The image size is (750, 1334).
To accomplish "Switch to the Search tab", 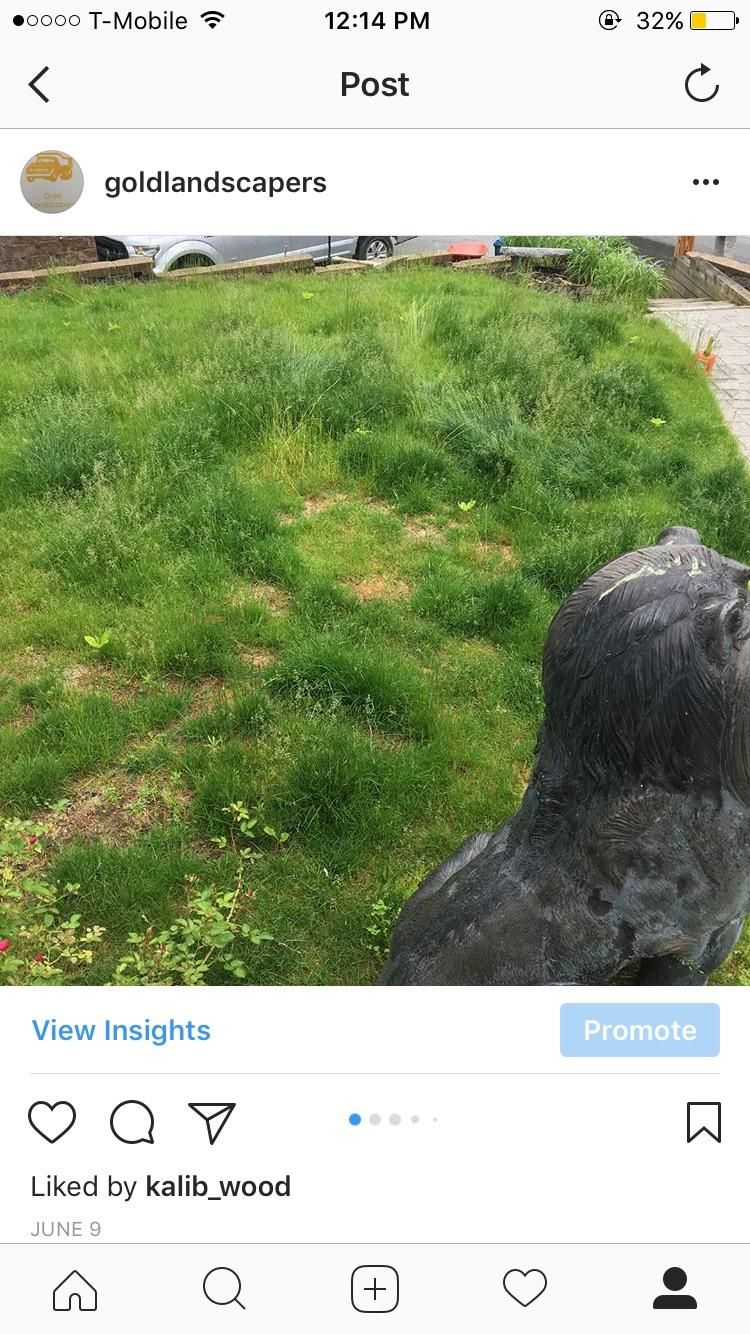I will coord(224,1289).
